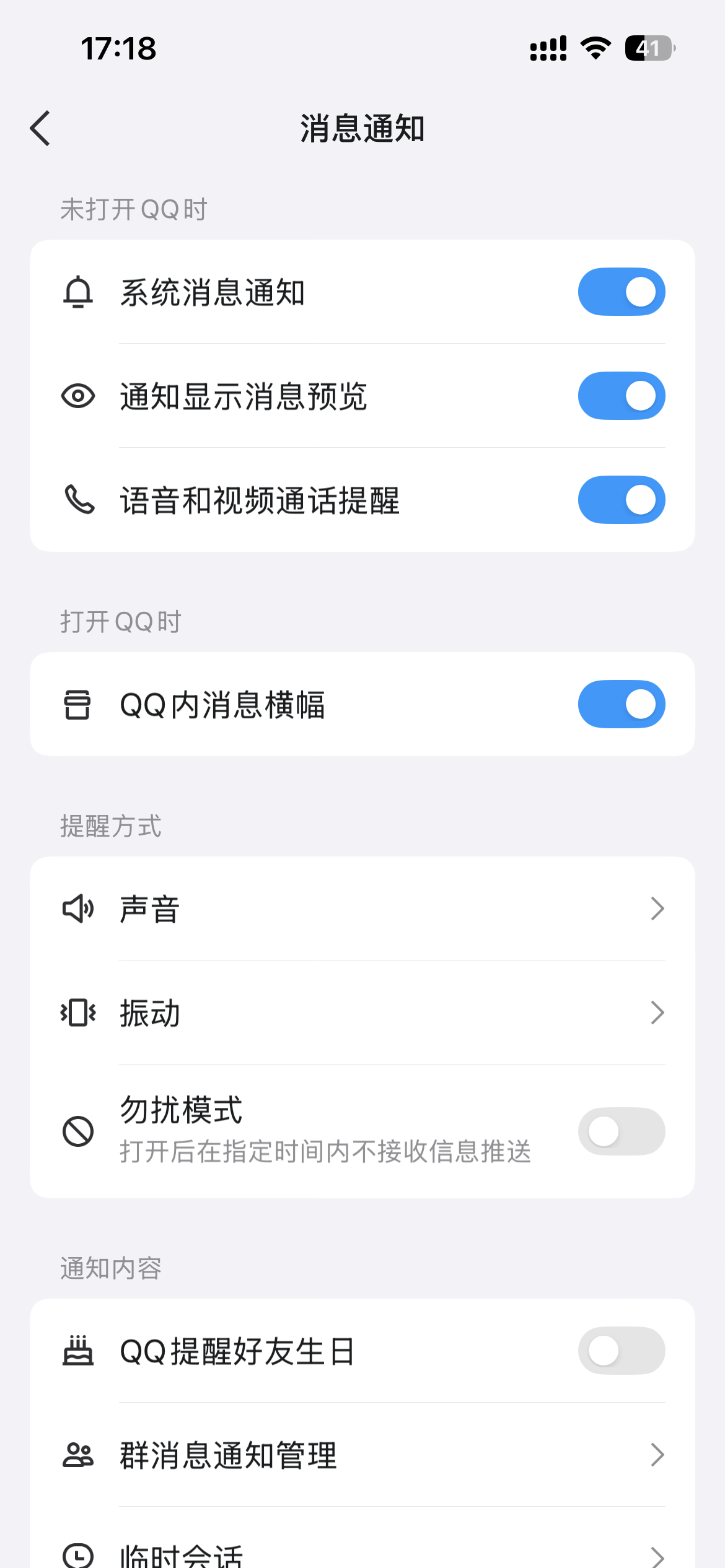Open 群消息通知管理
This screenshot has height=1568, width=725.
[362, 1455]
